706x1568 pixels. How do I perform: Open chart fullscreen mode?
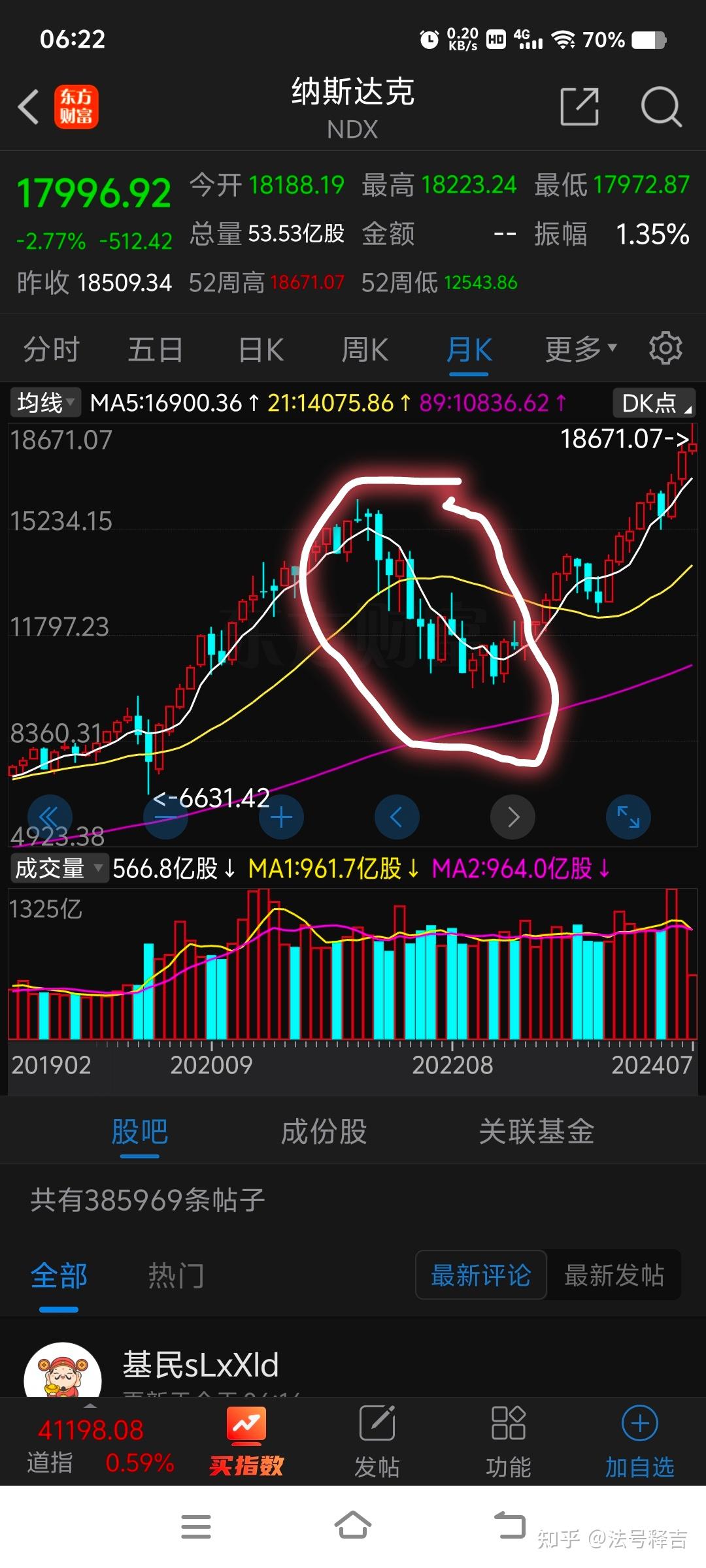(x=628, y=817)
